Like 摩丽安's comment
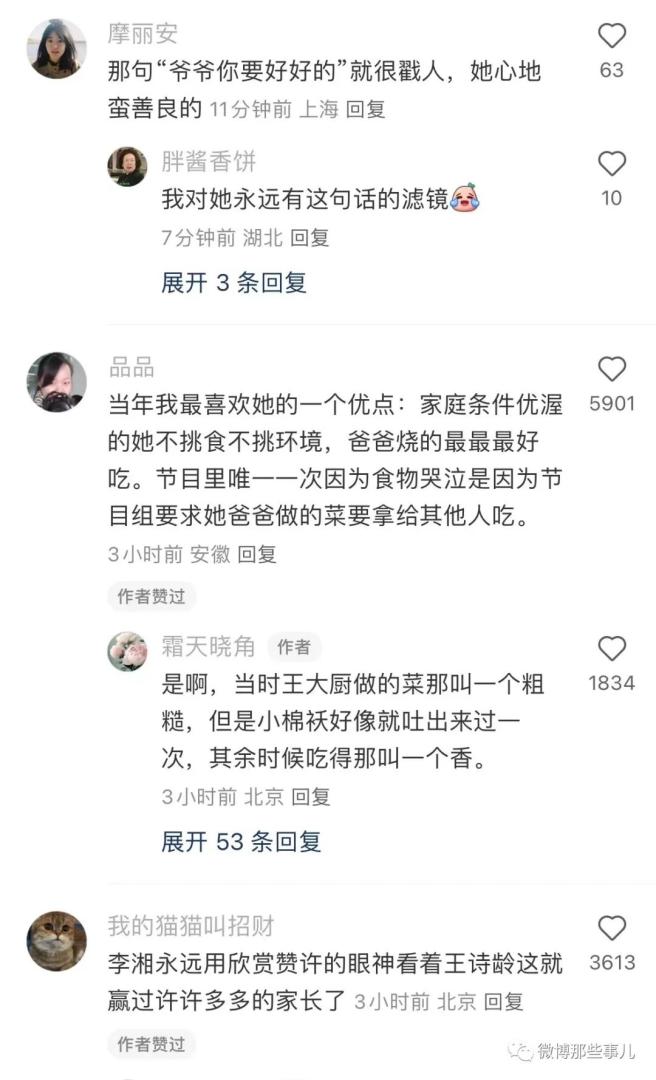The image size is (656, 1080). [611, 37]
